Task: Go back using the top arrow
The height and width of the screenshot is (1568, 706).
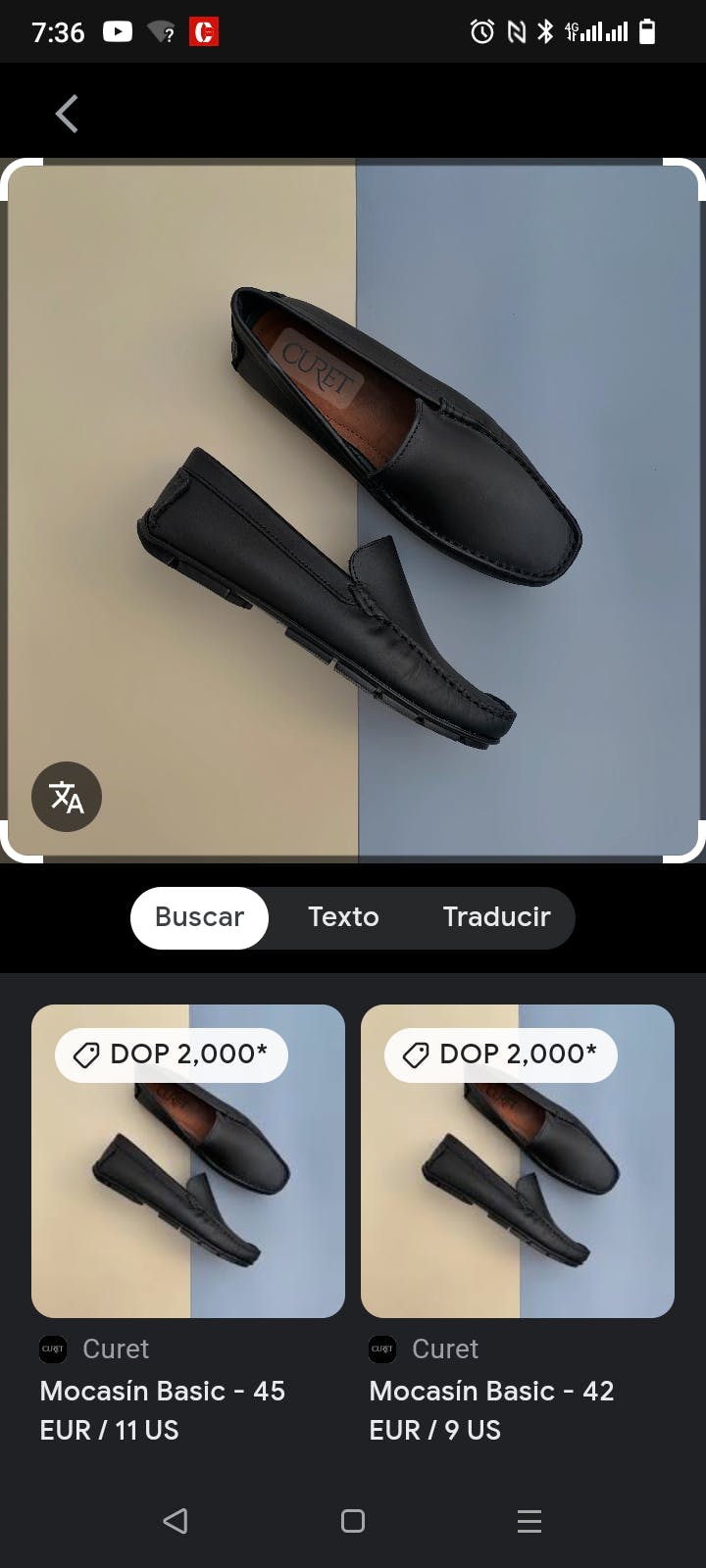Action: (x=67, y=114)
